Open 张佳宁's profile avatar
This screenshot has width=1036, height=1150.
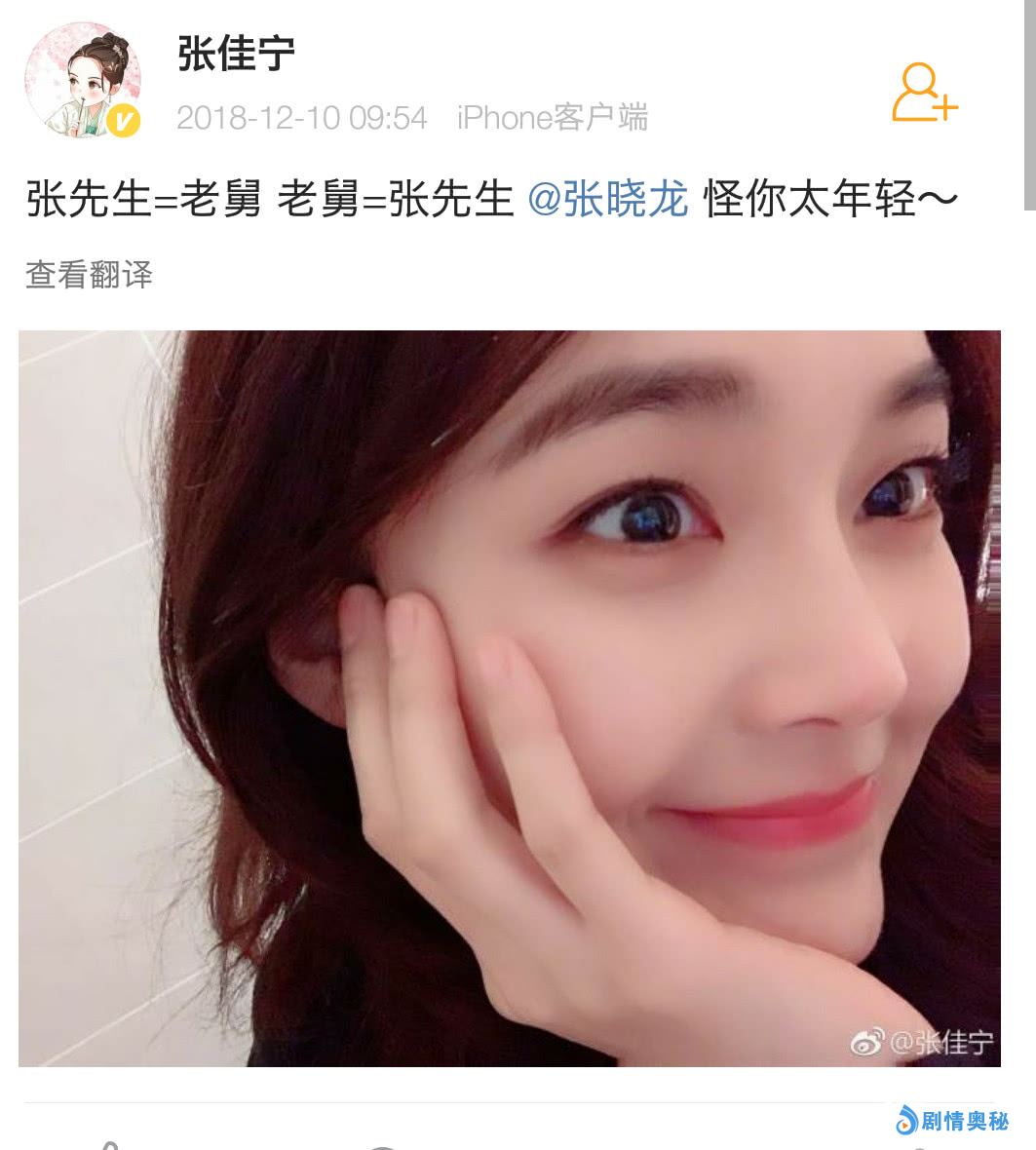tap(83, 83)
